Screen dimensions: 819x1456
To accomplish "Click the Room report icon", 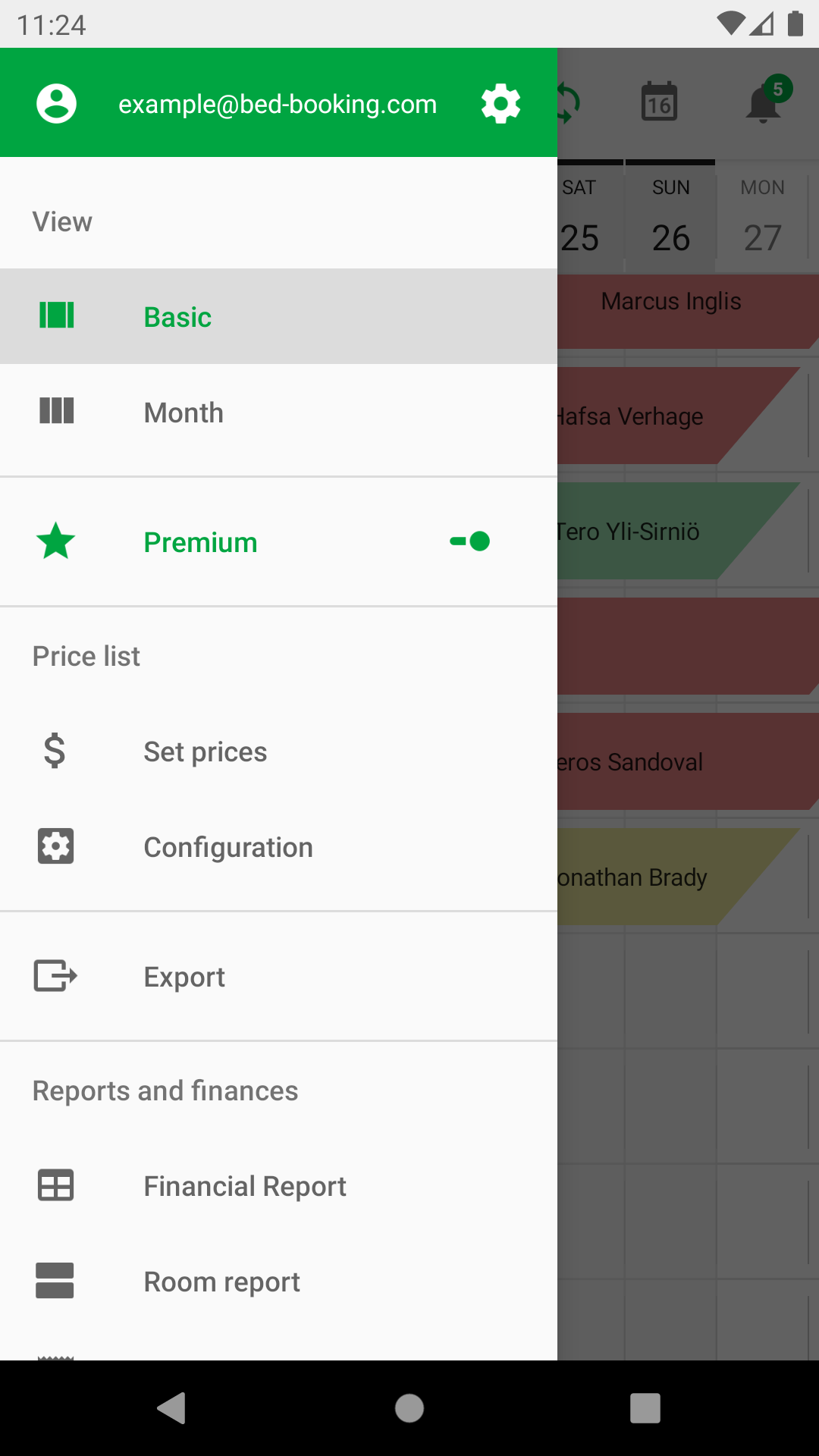I will pyautogui.click(x=55, y=1281).
